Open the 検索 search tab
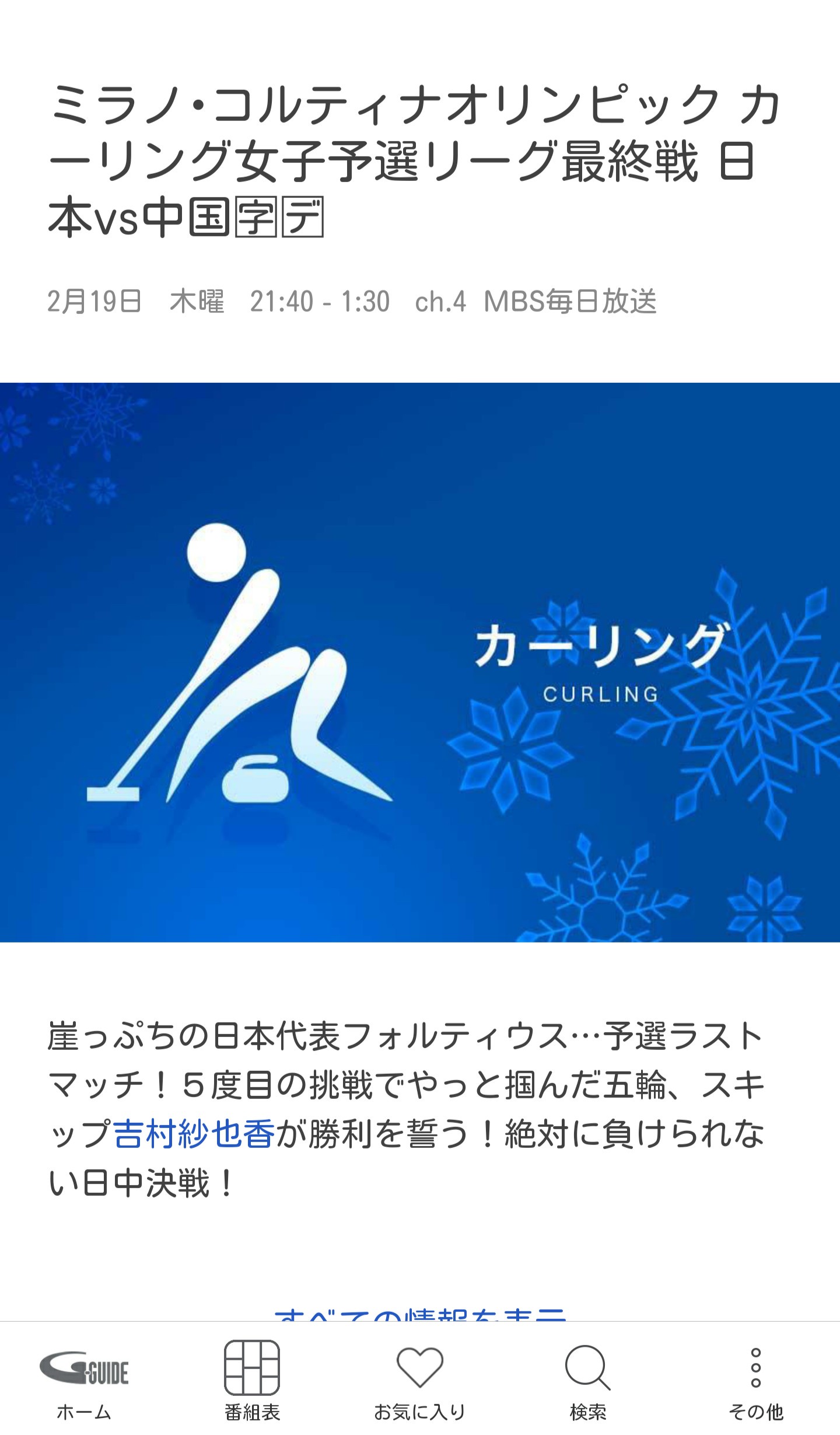 pos(587,1381)
